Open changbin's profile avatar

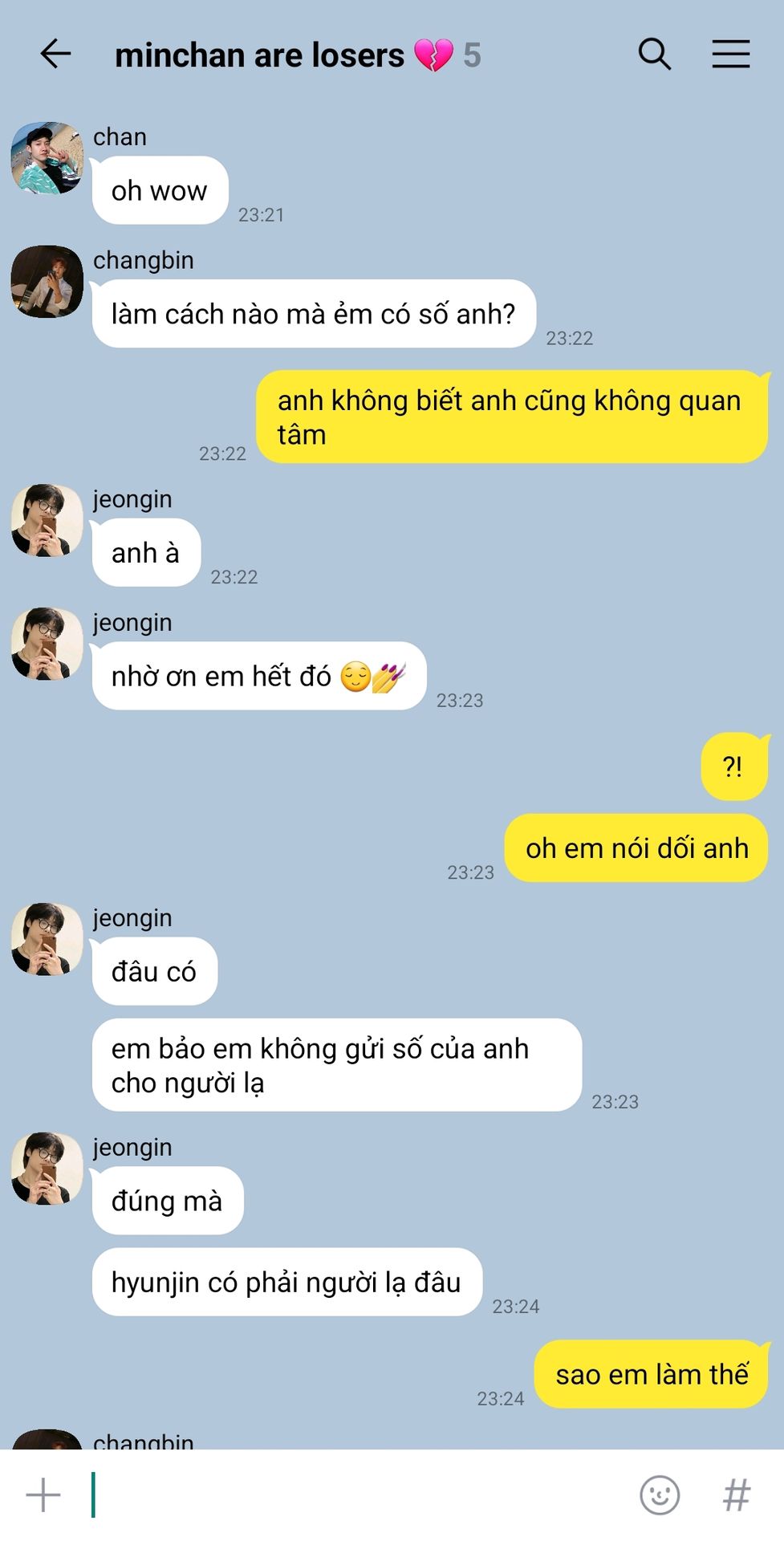(x=47, y=282)
